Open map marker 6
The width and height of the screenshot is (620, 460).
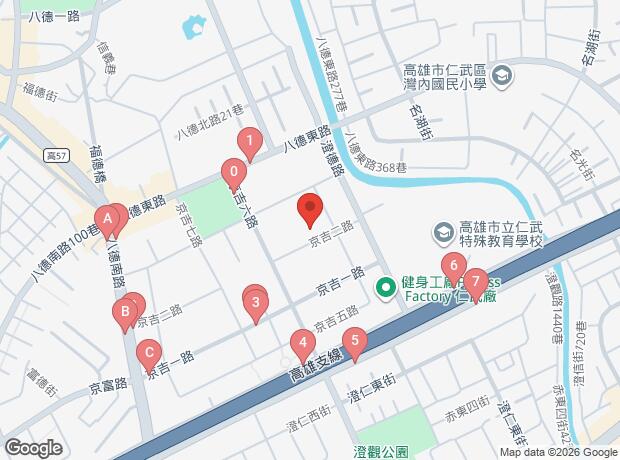[x=454, y=267]
